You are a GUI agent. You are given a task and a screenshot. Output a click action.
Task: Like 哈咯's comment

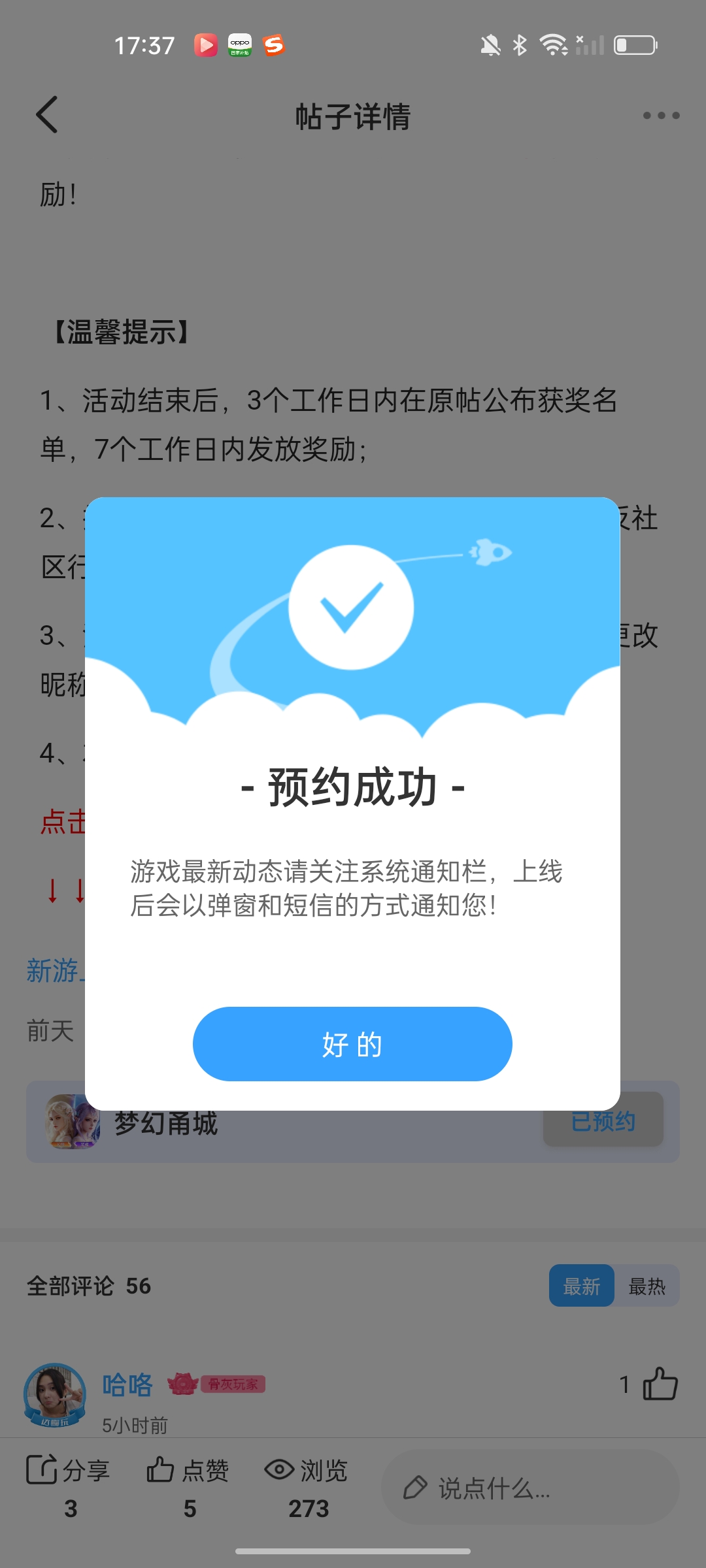660,1384
